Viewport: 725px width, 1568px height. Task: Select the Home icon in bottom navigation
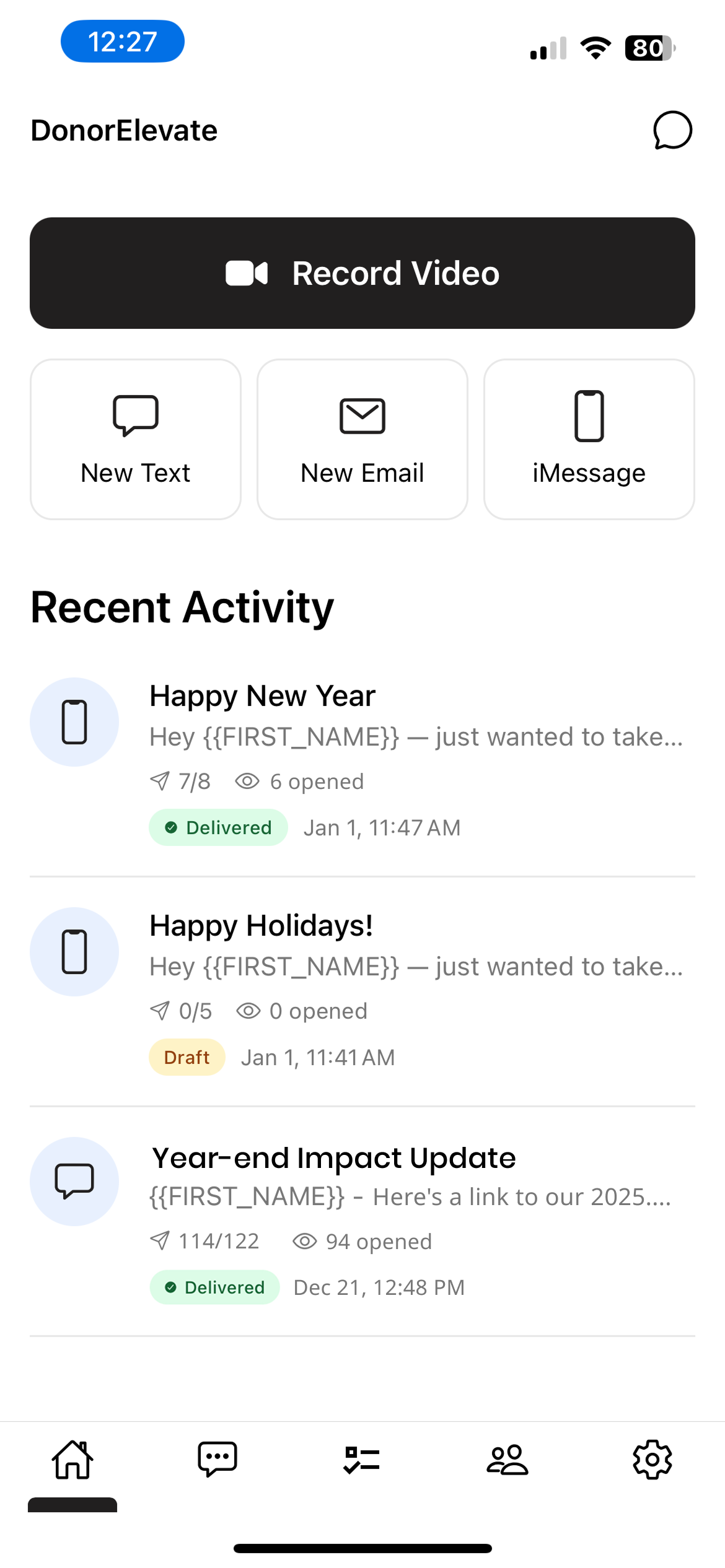point(72,1460)
